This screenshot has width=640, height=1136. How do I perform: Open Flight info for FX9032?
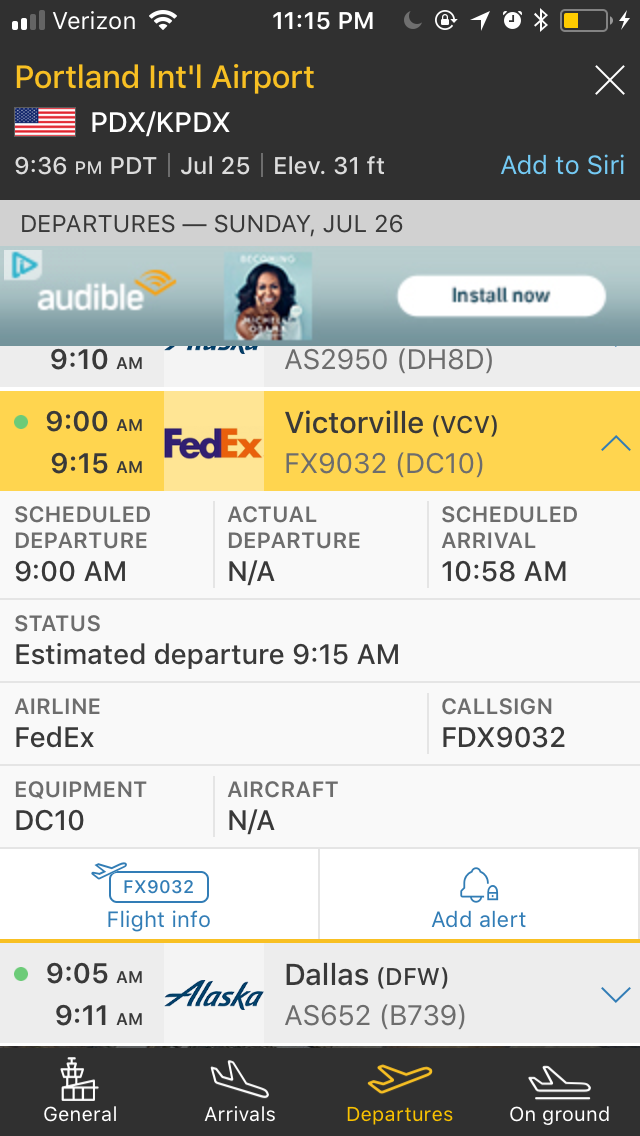click(159, 896)
